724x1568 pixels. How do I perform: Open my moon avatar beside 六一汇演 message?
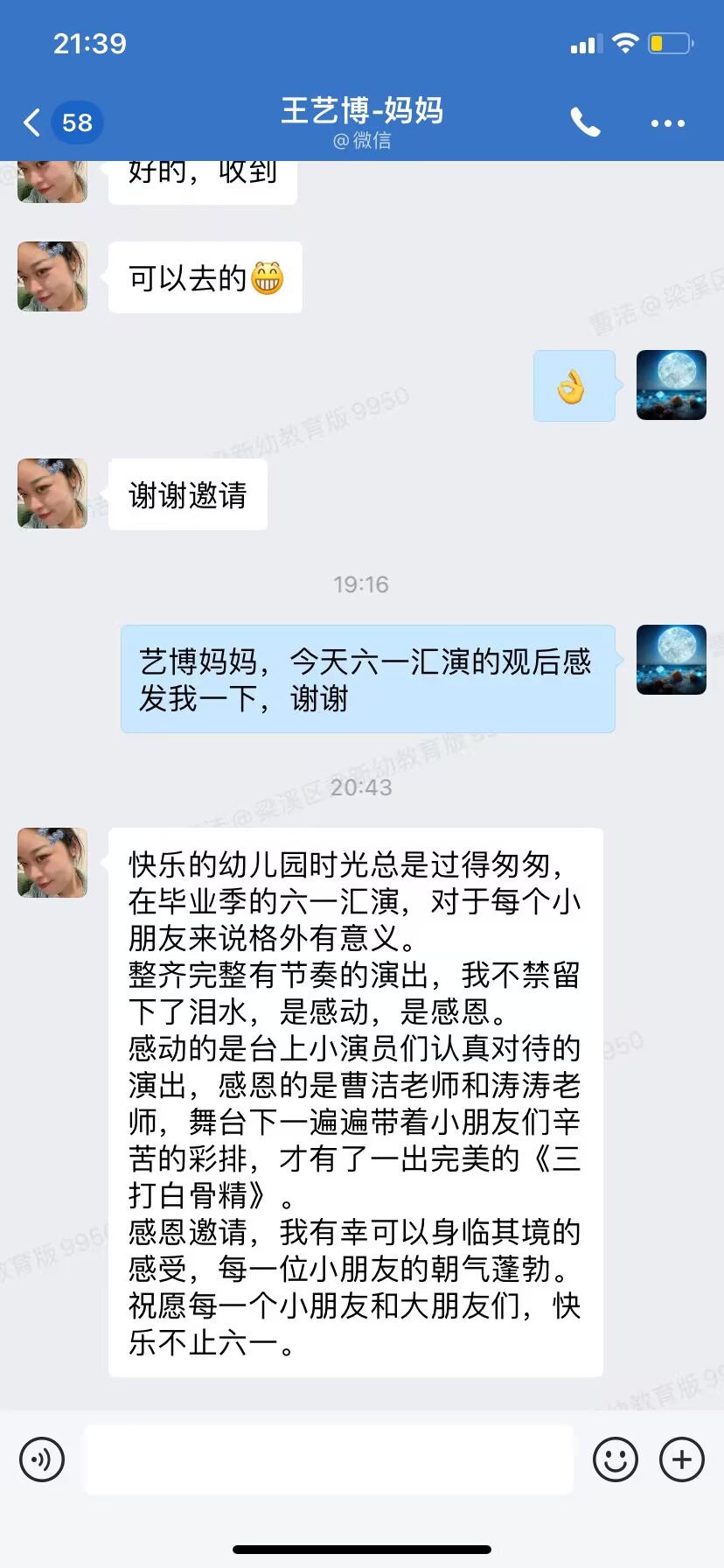(671, 660)
